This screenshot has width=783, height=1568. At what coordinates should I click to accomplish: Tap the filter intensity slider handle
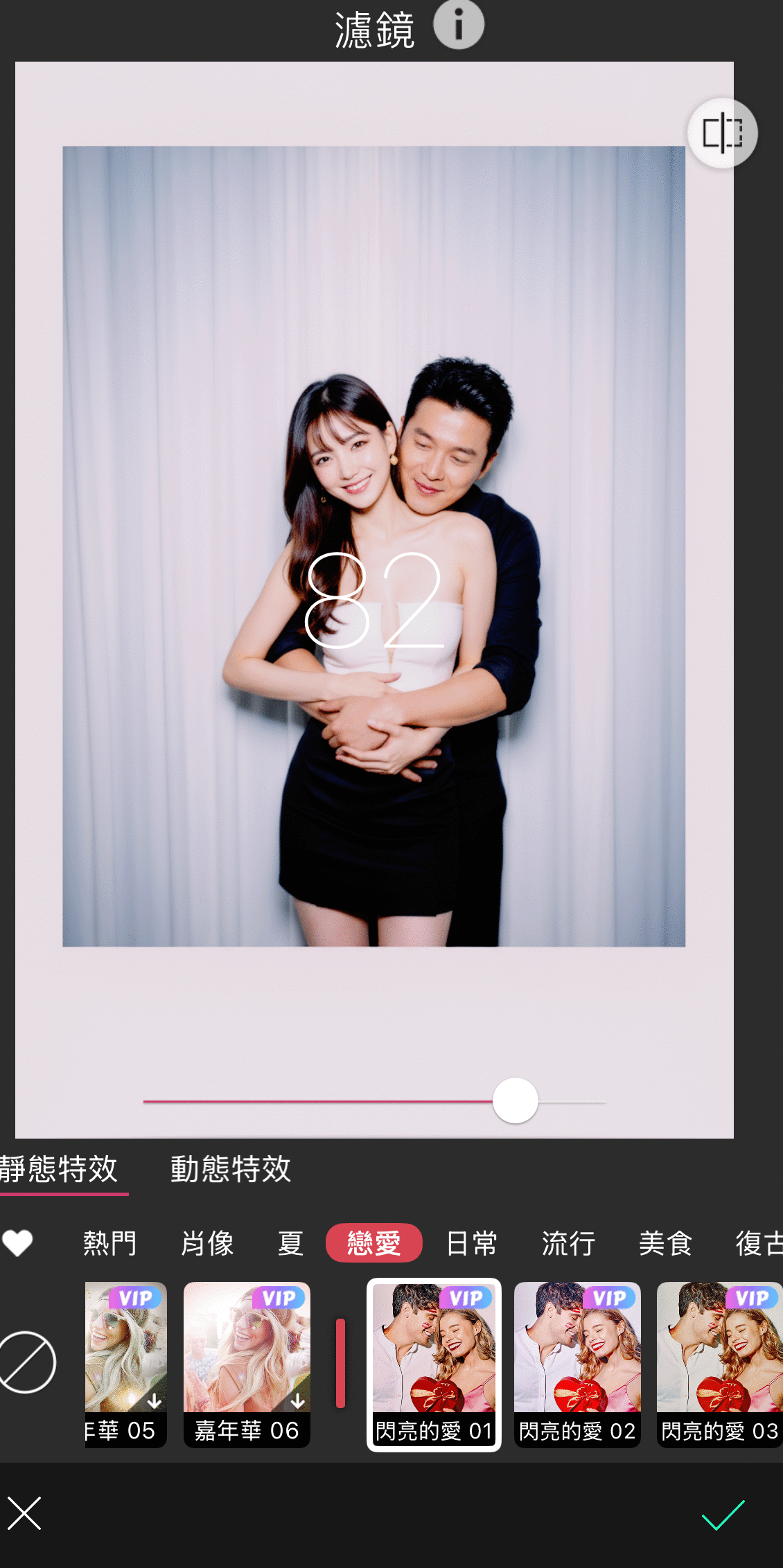click(x=515, y=1101)
